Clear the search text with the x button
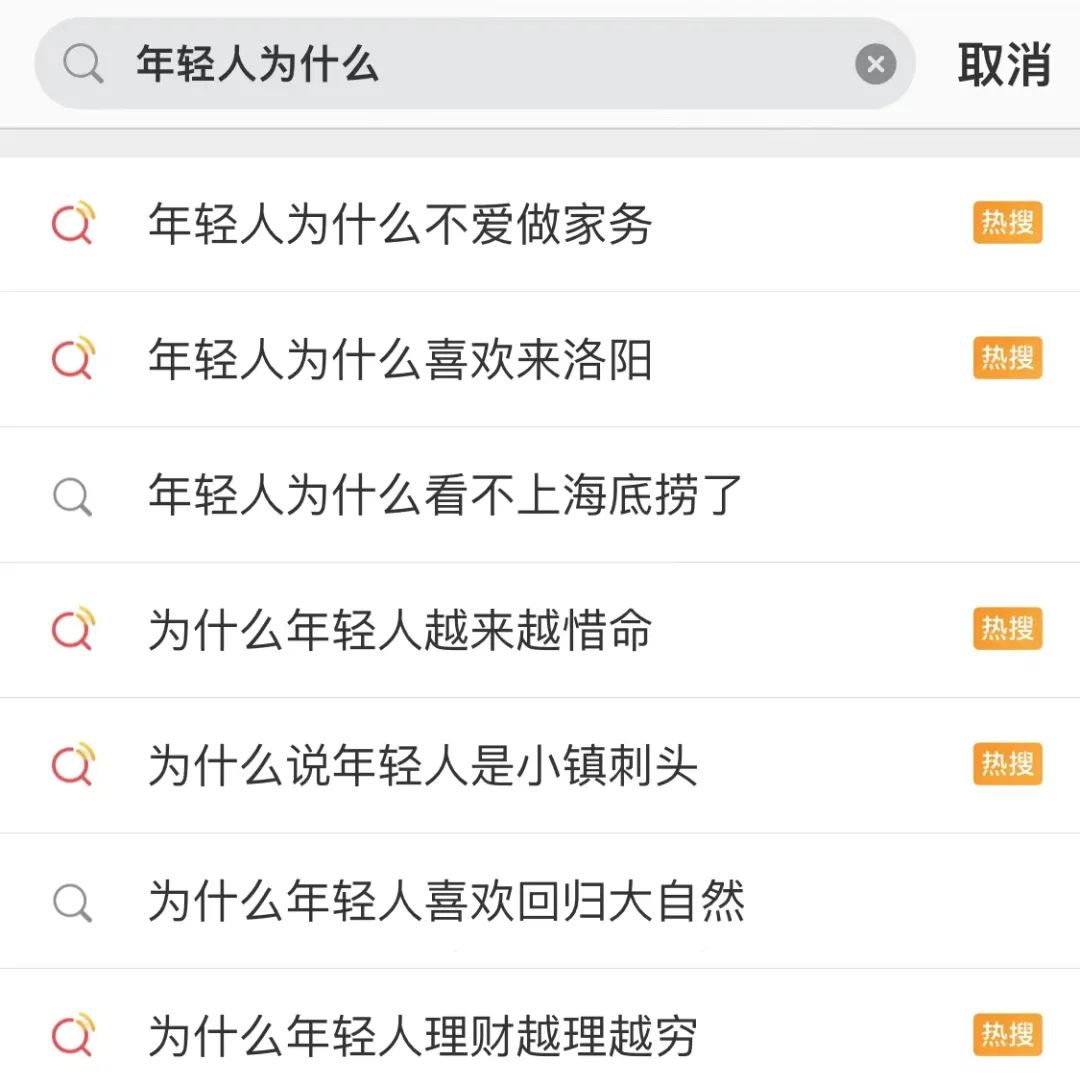Screen dimensions: 1080x1084 876,64
